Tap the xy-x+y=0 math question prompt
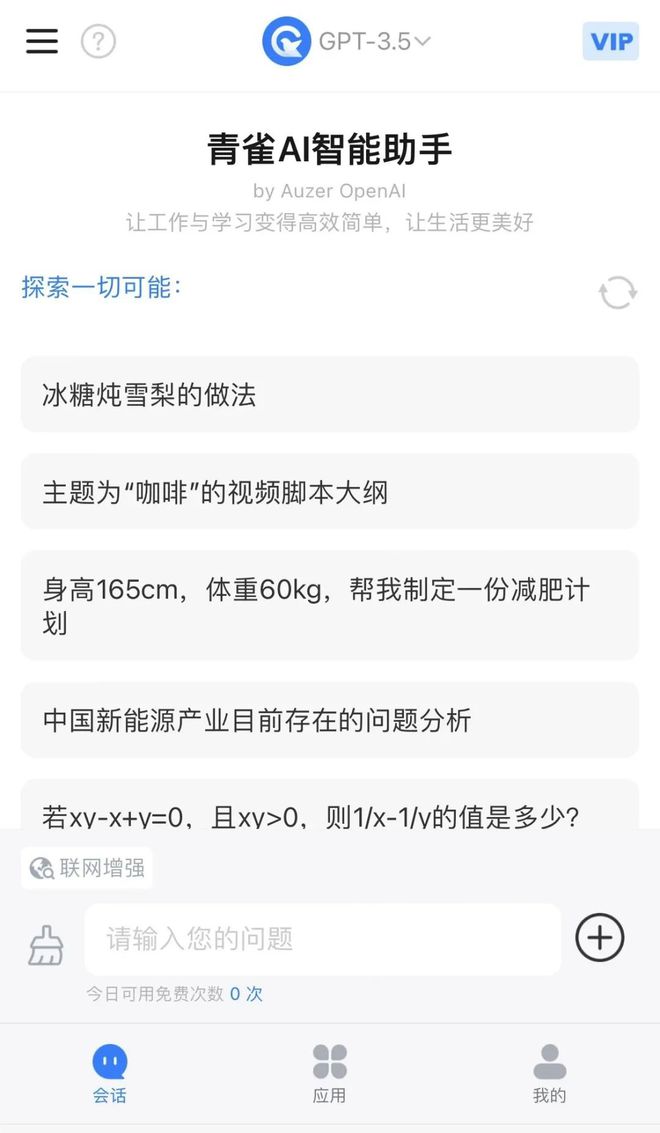The image size is (660, 1133). tap(330, 806)
